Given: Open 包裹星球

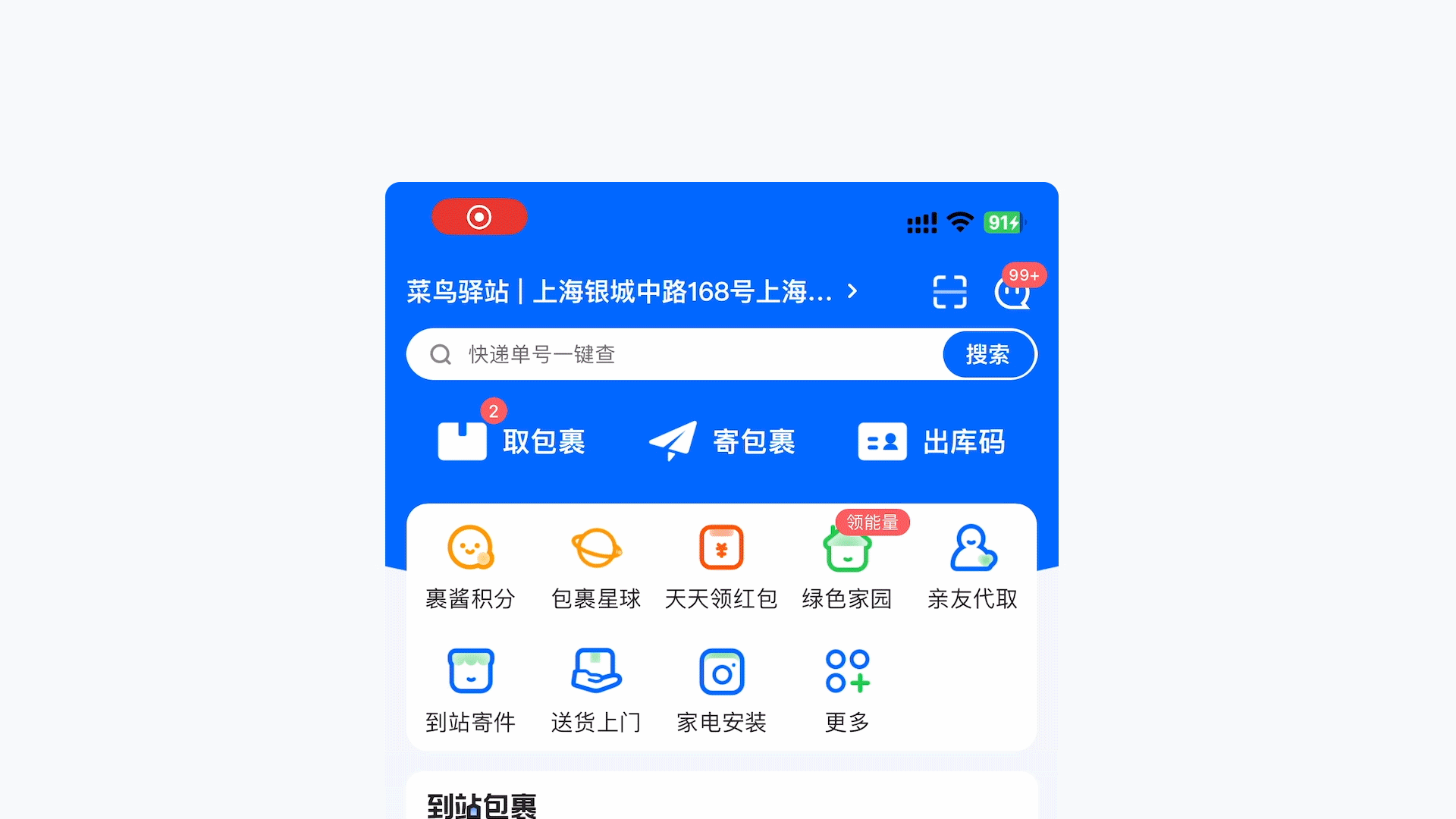Looking at the screenshot, I should pyautogui.click(x=596, y=566).
